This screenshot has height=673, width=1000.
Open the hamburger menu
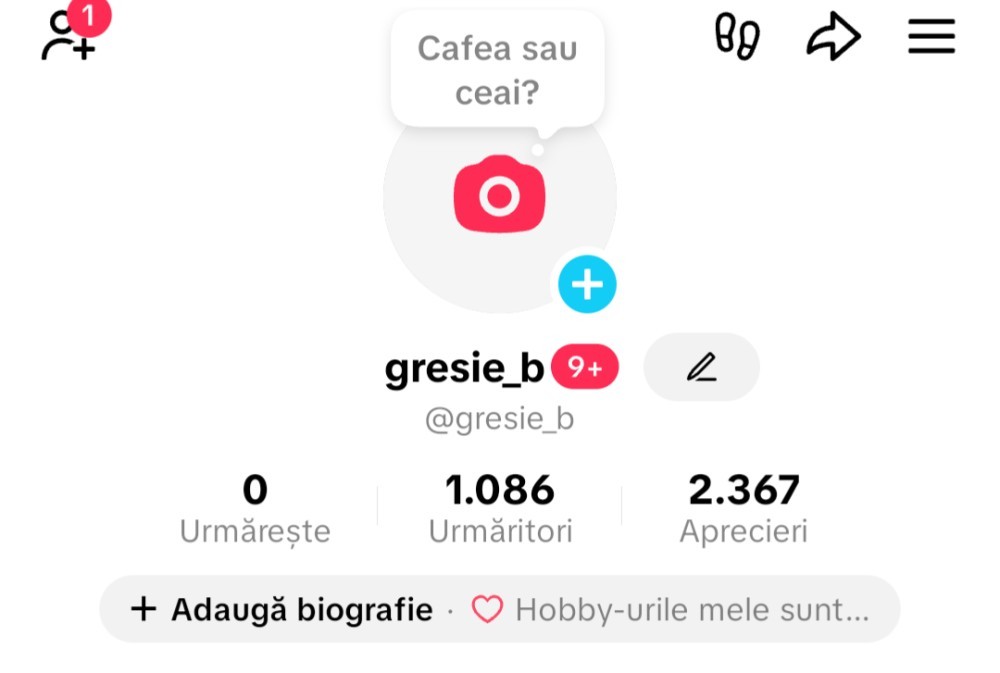pyautogui.click(x=931, y=37)
